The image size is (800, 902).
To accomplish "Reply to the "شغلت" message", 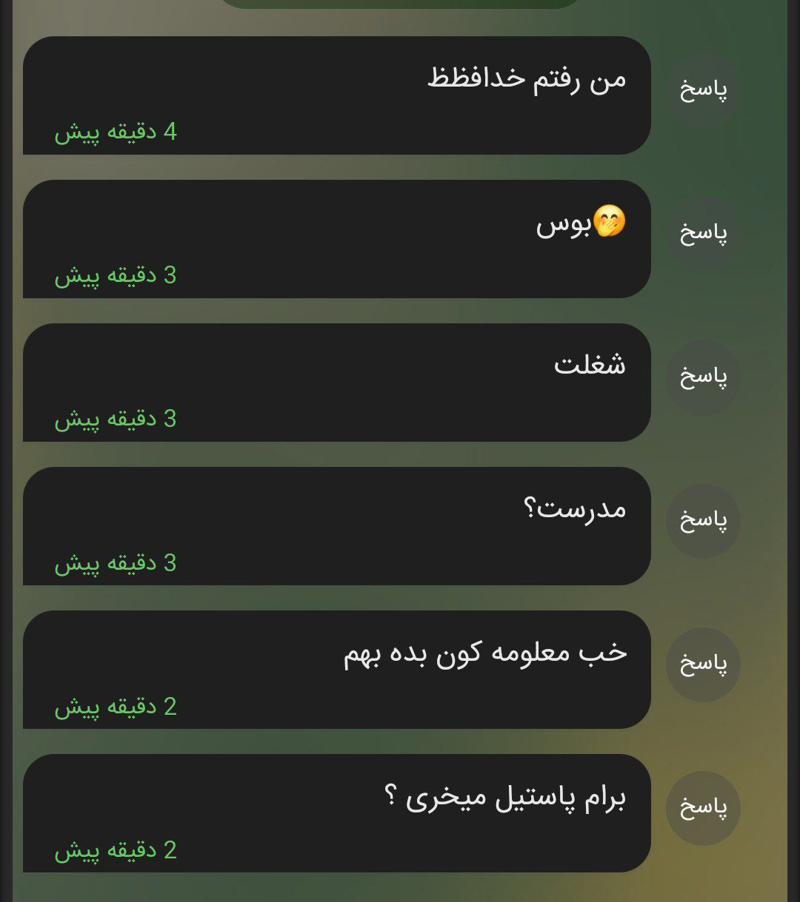I will [x=703, y=377].
